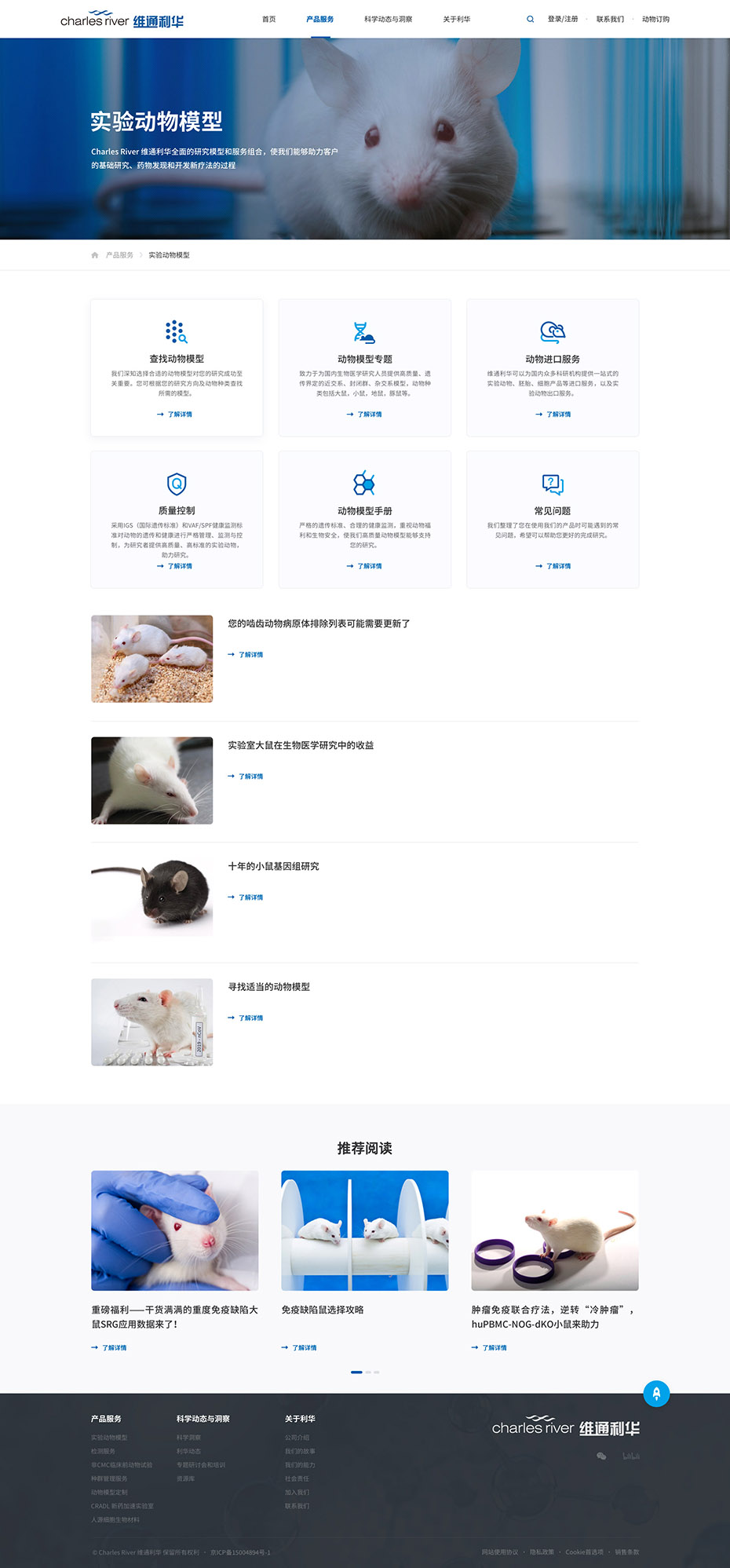Open 联系我们 in header

pyautogui.click(x=610, y=19)
